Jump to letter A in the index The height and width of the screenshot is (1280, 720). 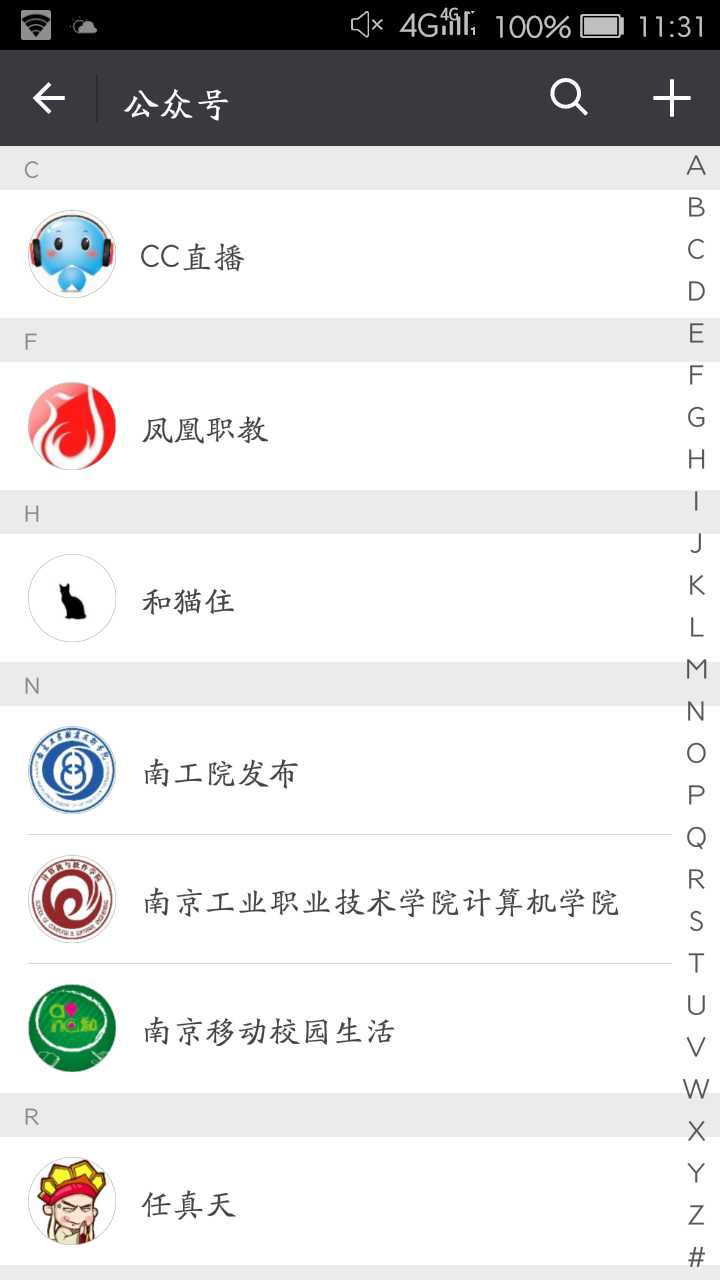pyautogui.click(x=696, y=166)
